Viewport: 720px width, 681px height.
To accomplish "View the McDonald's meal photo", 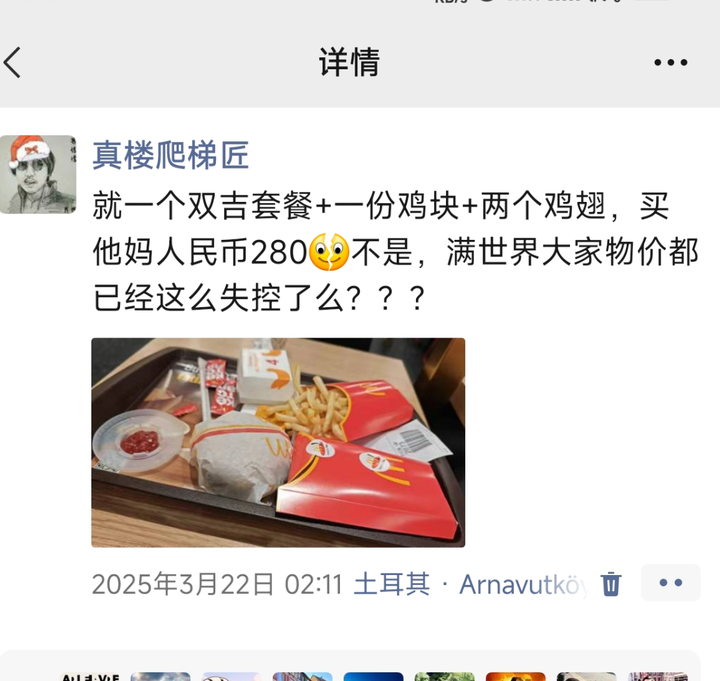I will pos(278,442).
